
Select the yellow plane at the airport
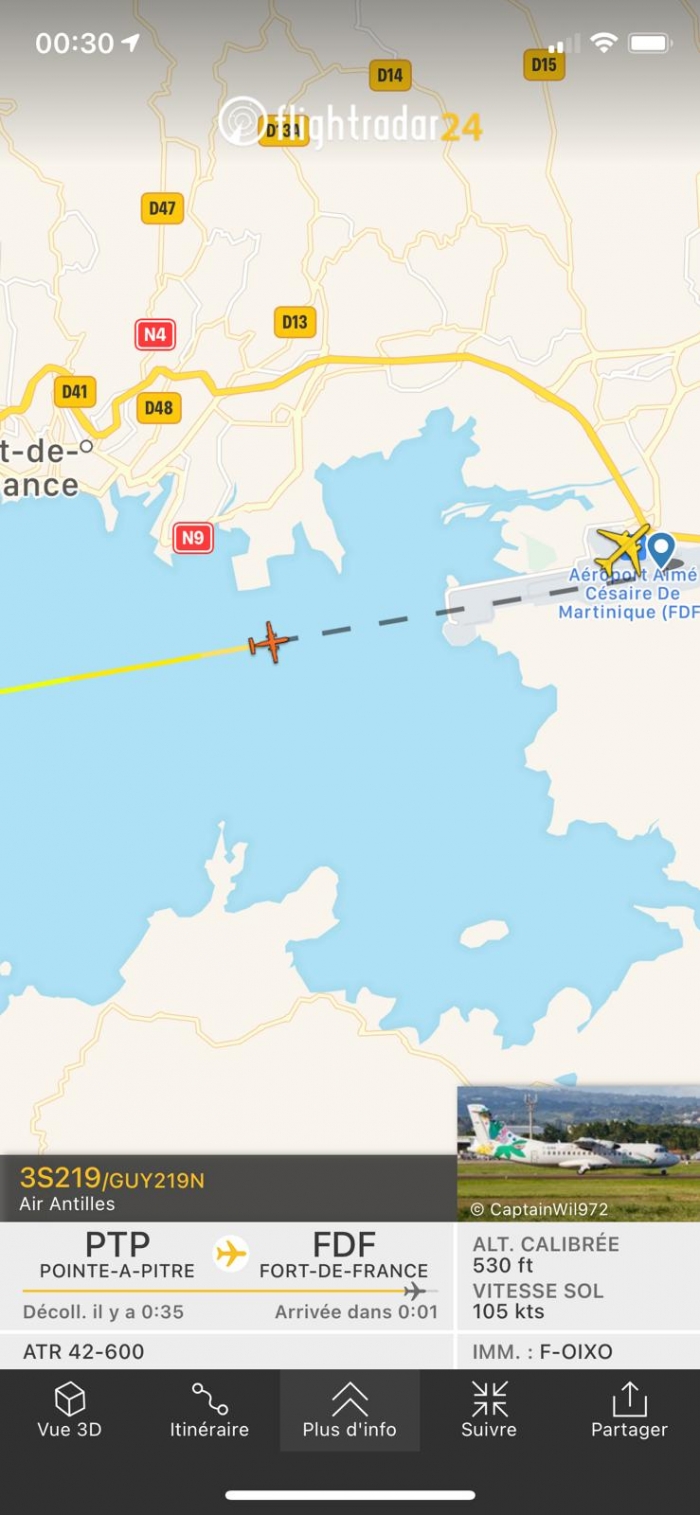click(x=622, y=549)
